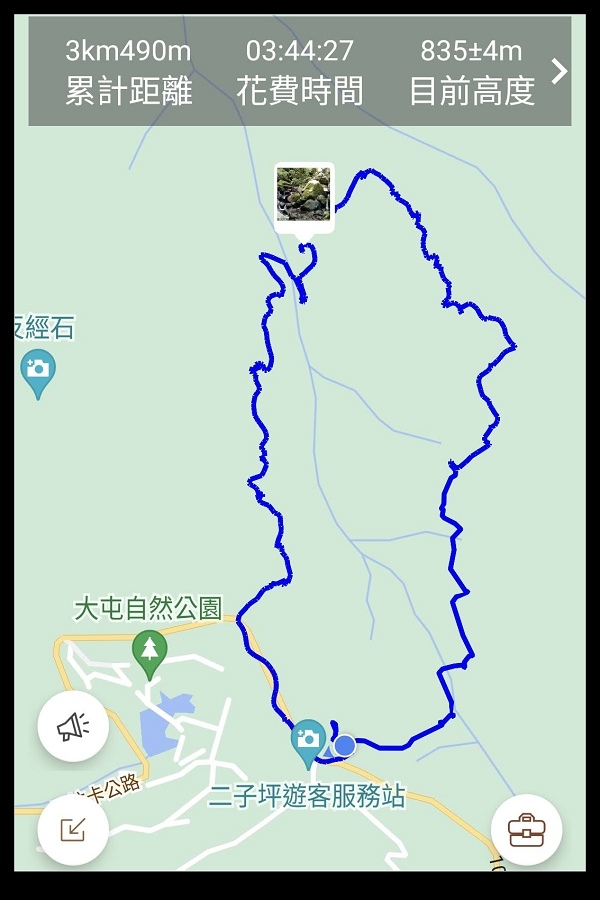Open the photo marker on the trail
Screen dimensions: 600x900
304,195
